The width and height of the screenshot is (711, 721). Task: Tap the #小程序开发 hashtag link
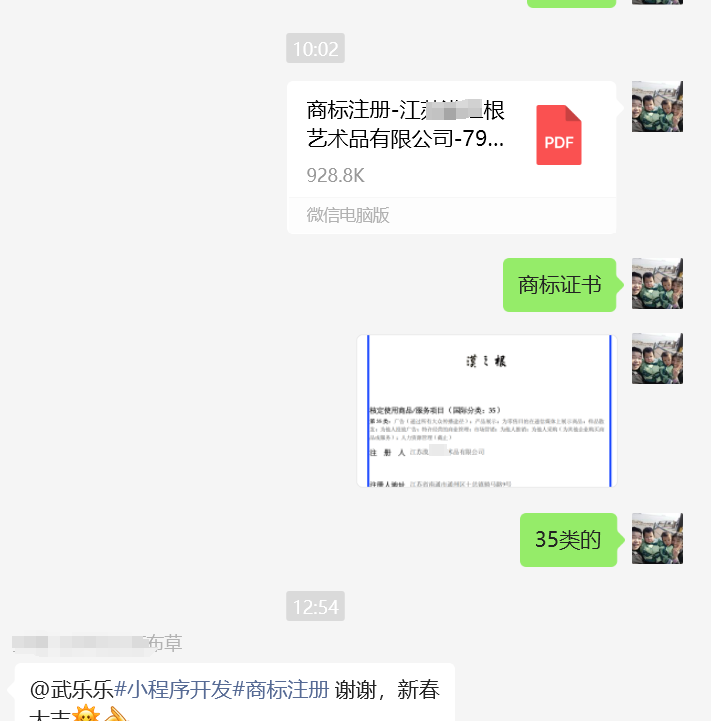tap(173, 689)
